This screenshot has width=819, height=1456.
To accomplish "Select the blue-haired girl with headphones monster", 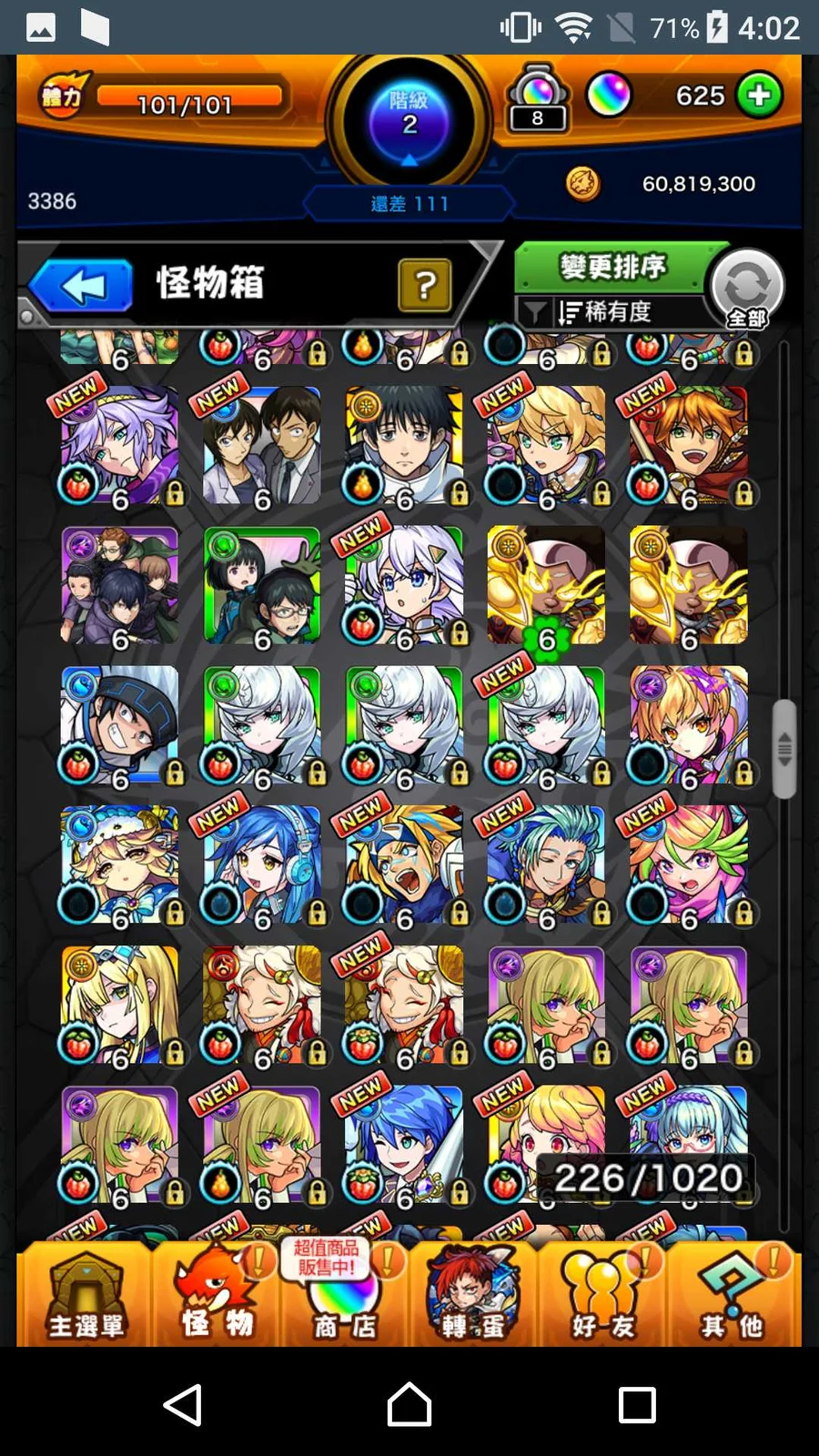I will (262, 864).
